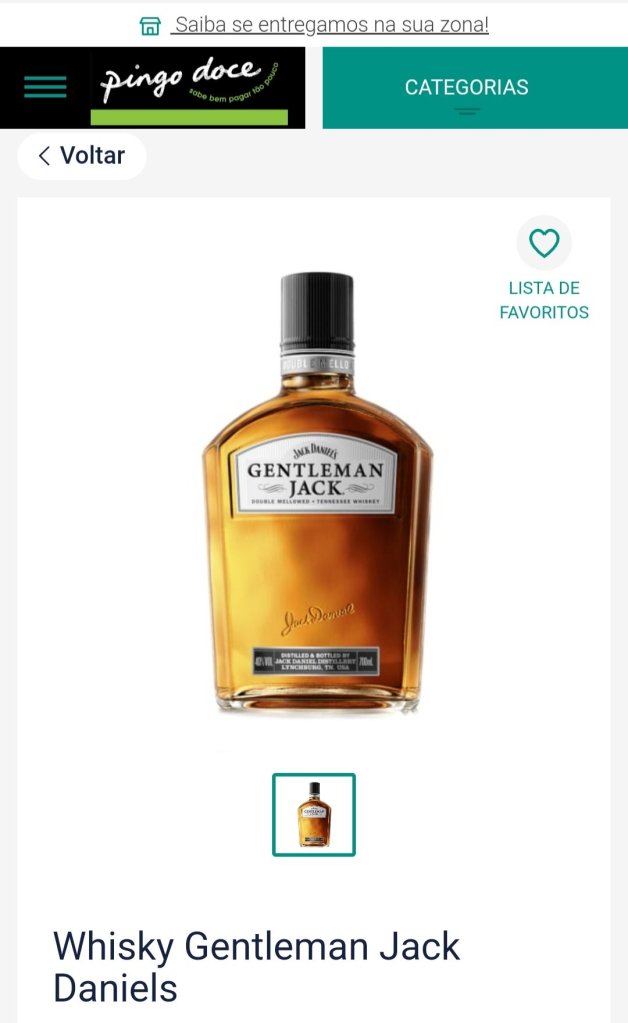Image resolution: width=628 pixels, height=1023 pixels.
Task: Add the whisky to Lista de Favoritos
Action: [544, 243]
